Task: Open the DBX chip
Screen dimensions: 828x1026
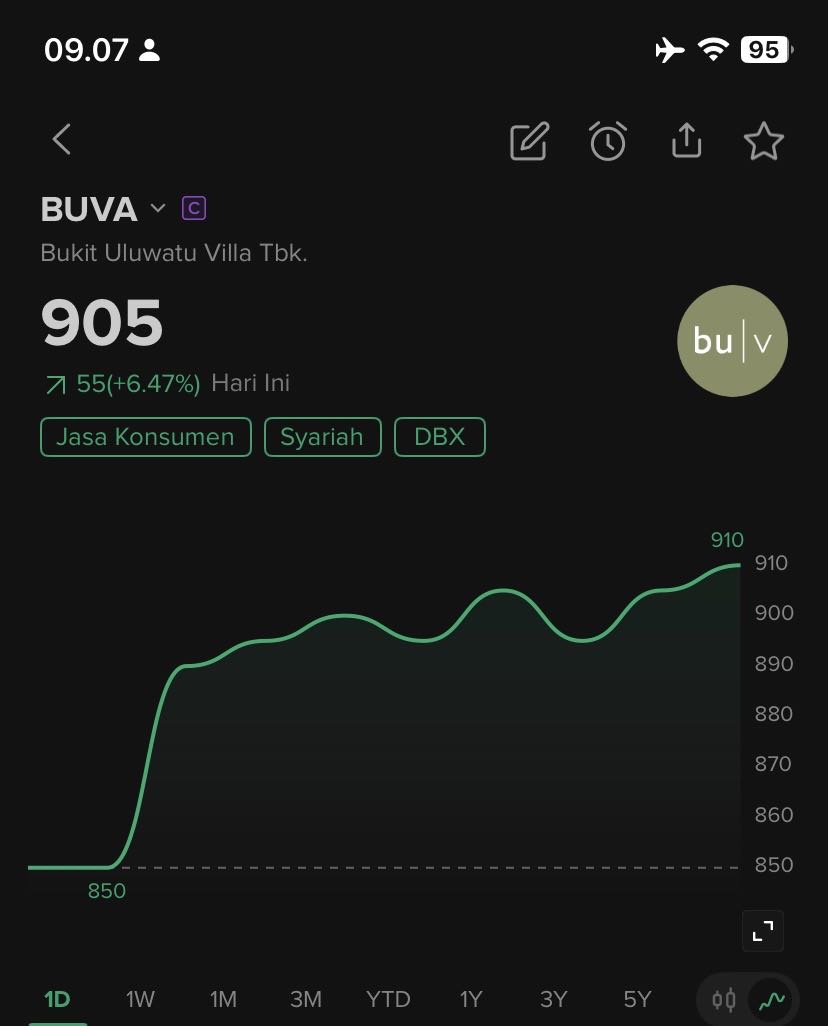Action: [440, 437]
